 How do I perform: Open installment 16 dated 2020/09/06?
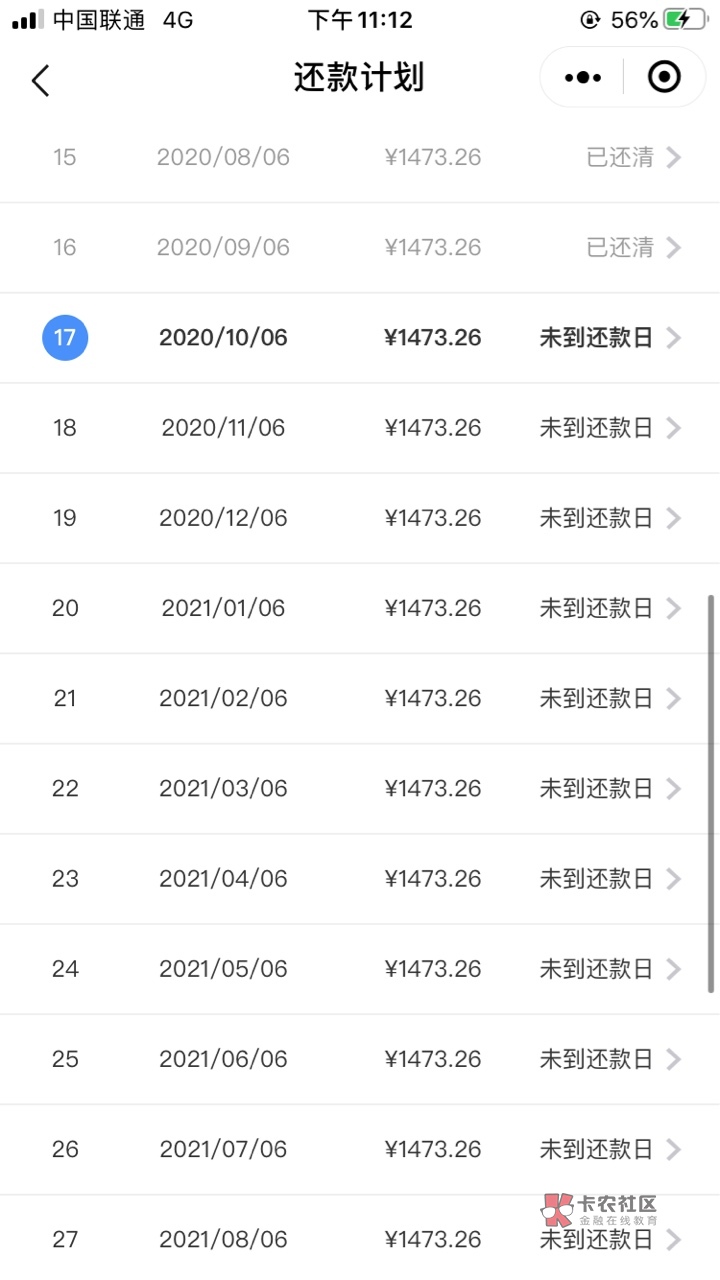360,247
